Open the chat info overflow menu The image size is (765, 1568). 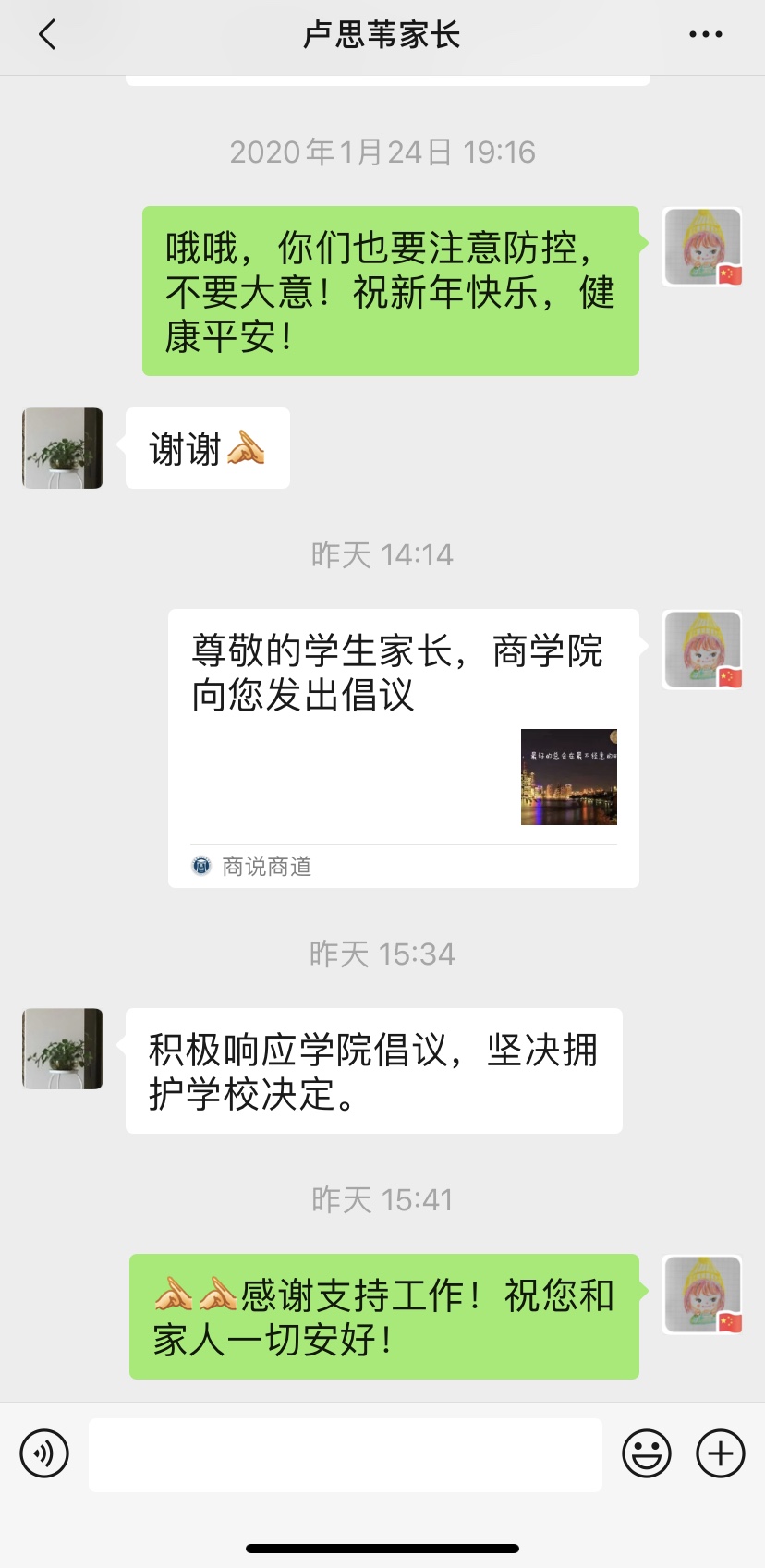click(x=705, y=35)
